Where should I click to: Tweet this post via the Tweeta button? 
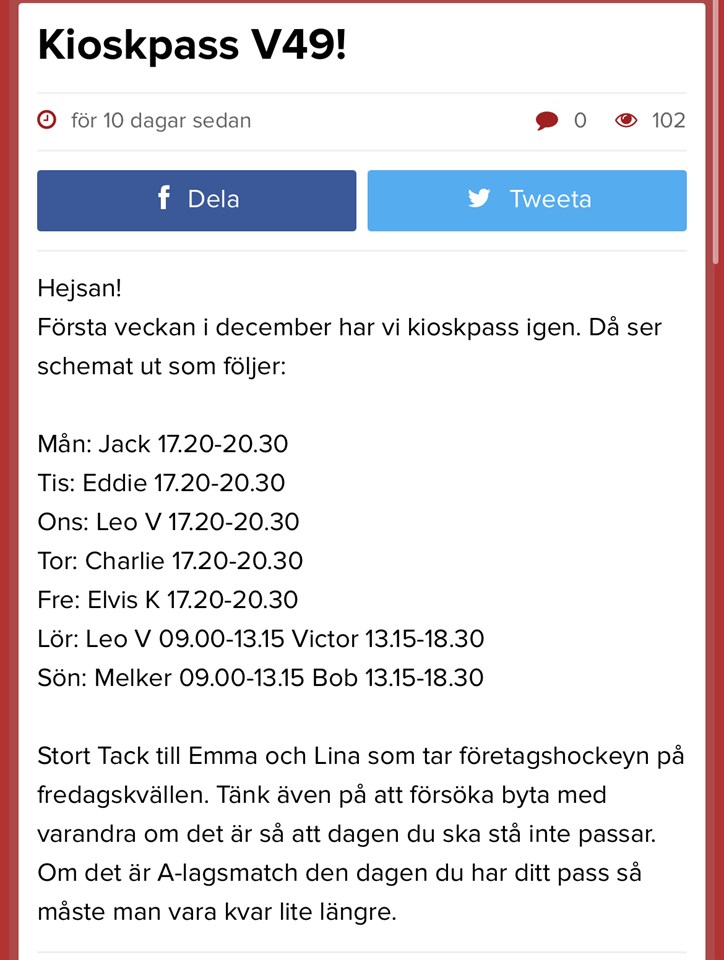click(527, 200)
